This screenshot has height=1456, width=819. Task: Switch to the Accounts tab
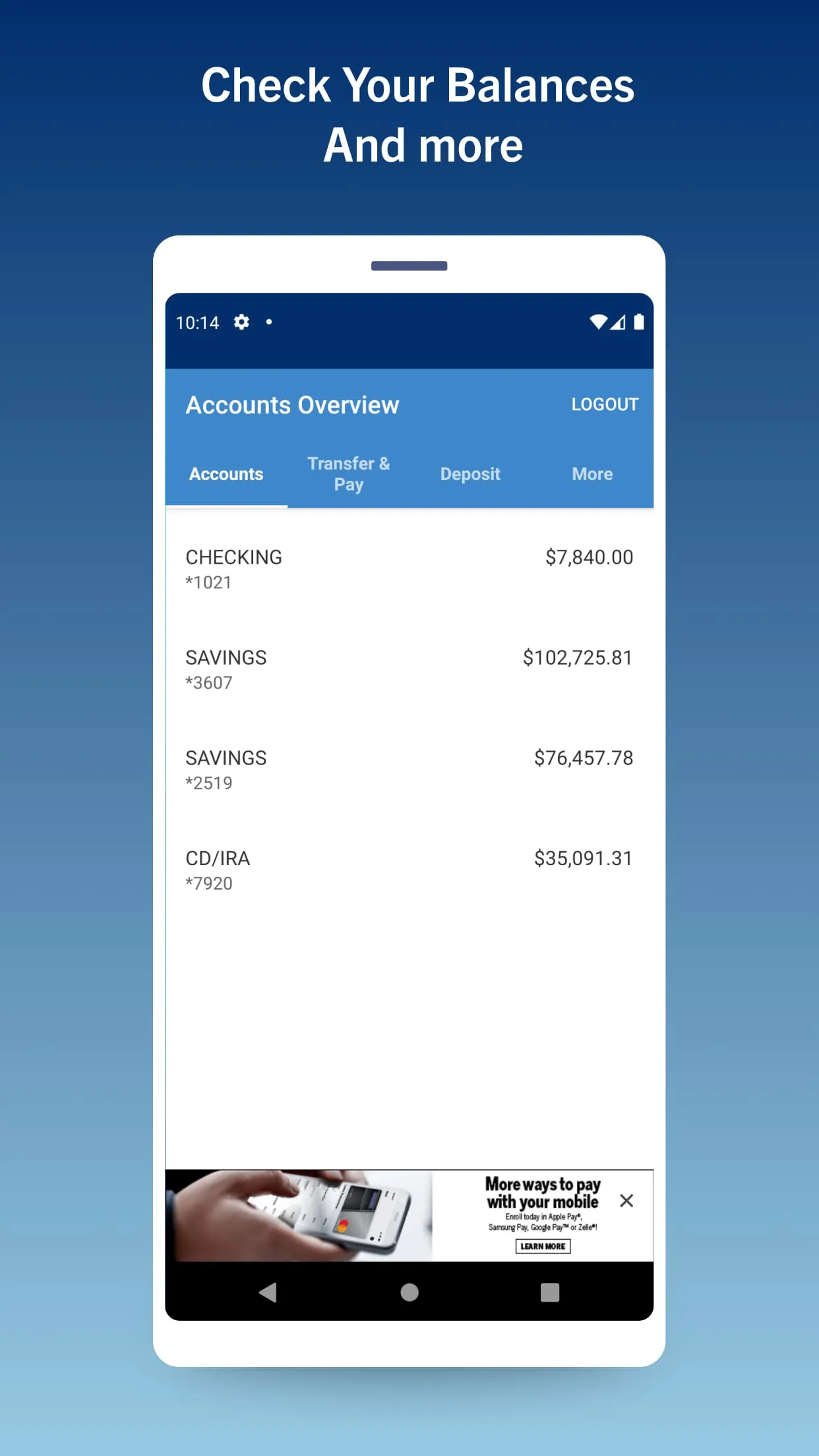[x=226, y=473]
